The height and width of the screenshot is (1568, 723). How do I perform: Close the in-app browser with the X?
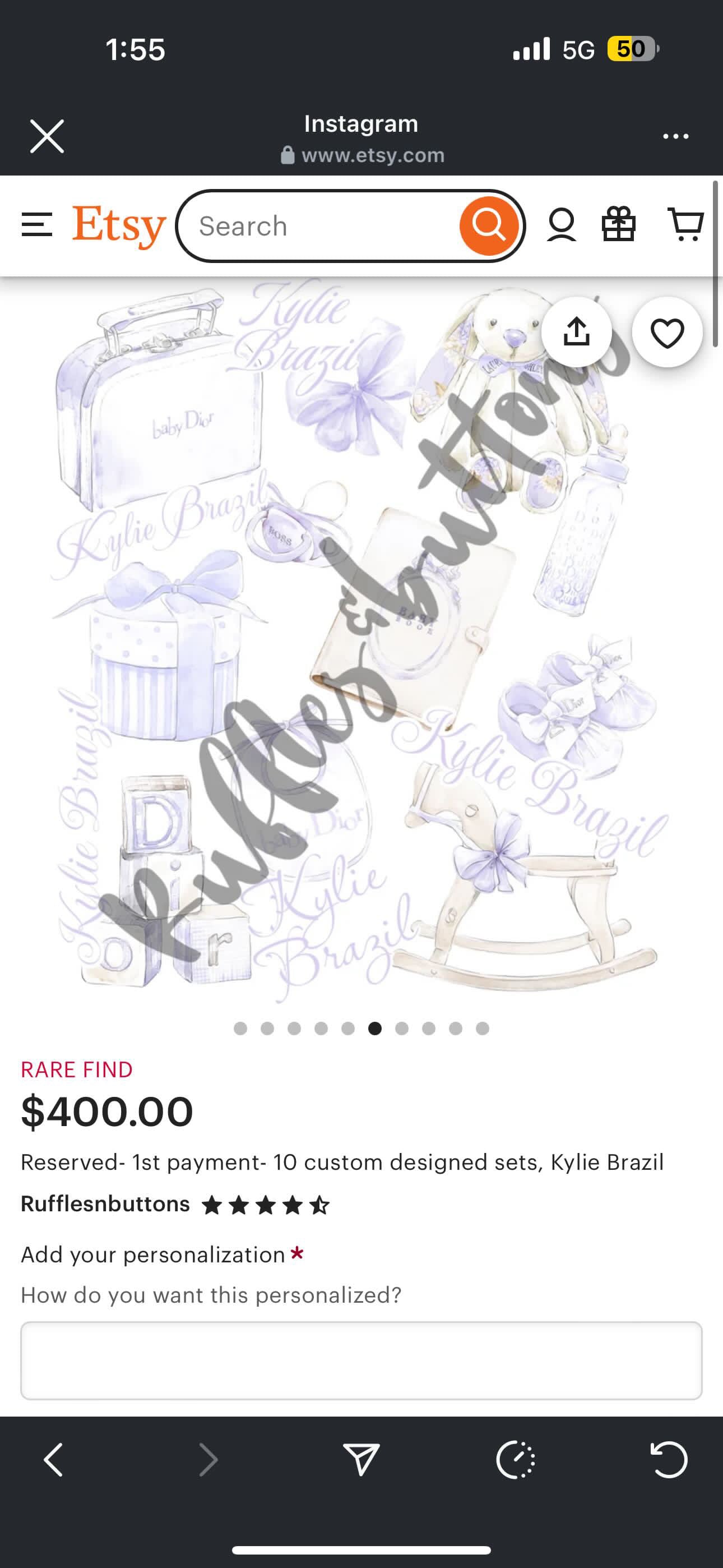pos(48,135)
